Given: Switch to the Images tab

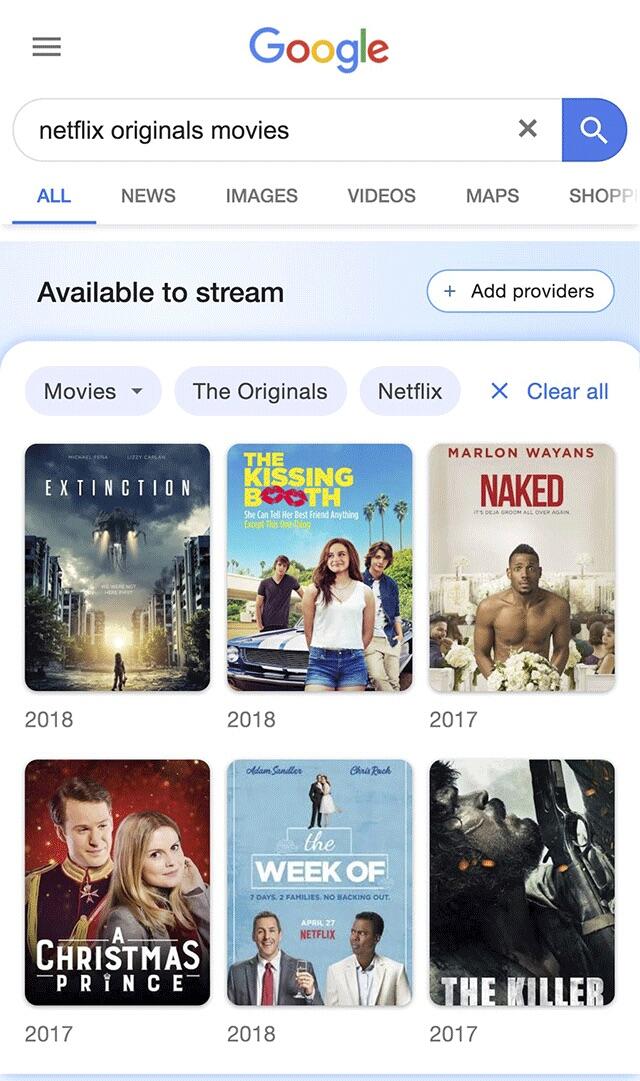Looking at the screenshot, I should (261, 196).
